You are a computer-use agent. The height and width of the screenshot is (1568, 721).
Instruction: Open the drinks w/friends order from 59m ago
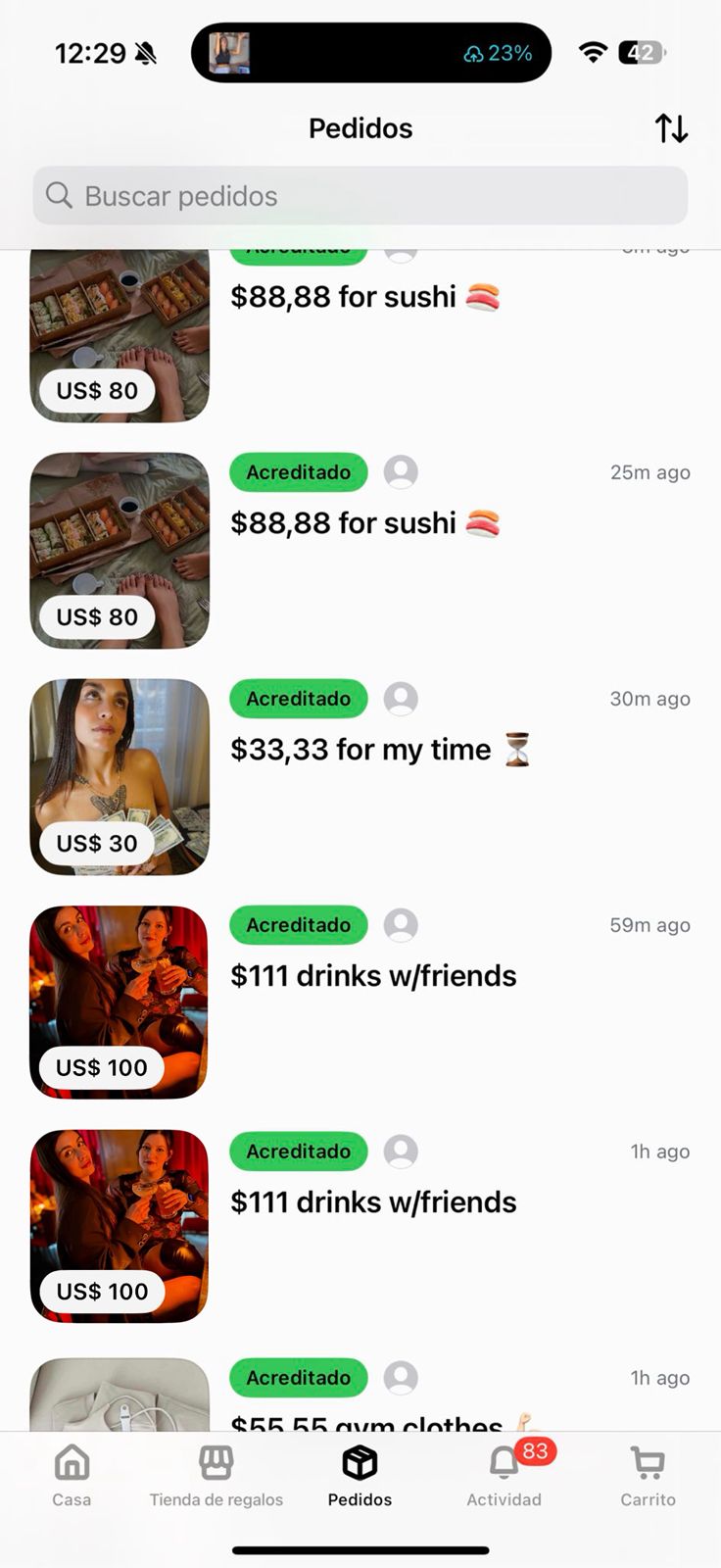tap(373, 976)
